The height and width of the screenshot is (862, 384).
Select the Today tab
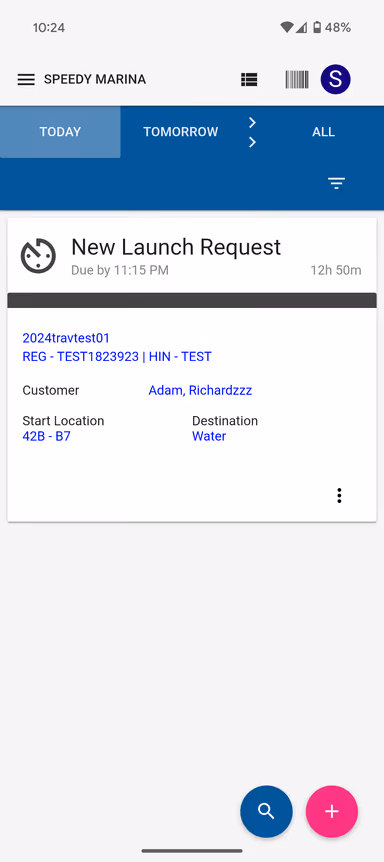click(x=60, y=132)
